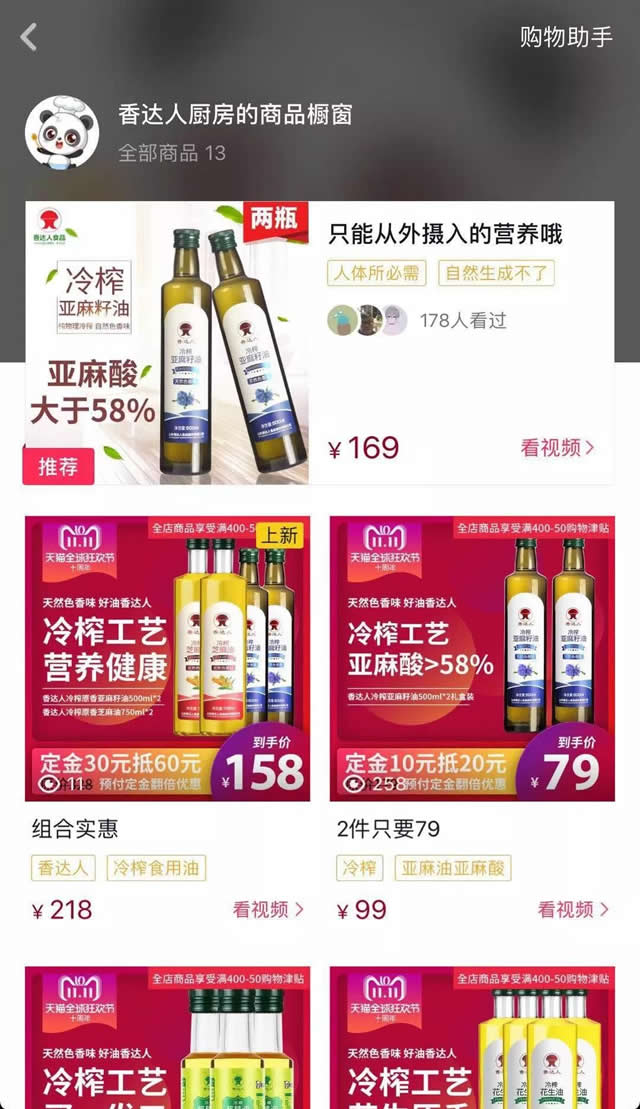The height and width of the screenshot is (1109, 640).
Task: Tap 看视频 for the ¥169 product
Action: point(557,448)
